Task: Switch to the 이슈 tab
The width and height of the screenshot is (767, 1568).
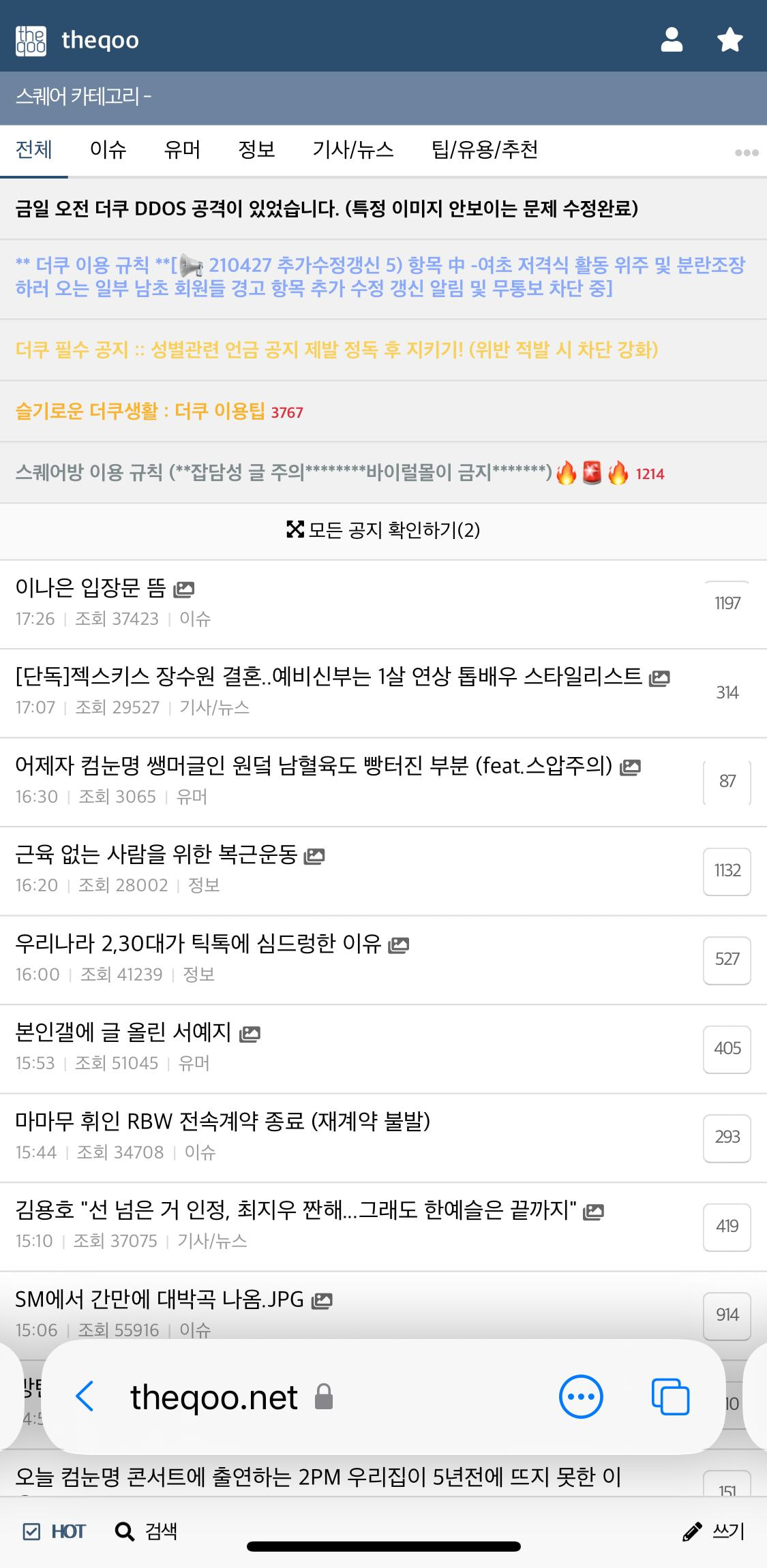Action: coord(108,149)
